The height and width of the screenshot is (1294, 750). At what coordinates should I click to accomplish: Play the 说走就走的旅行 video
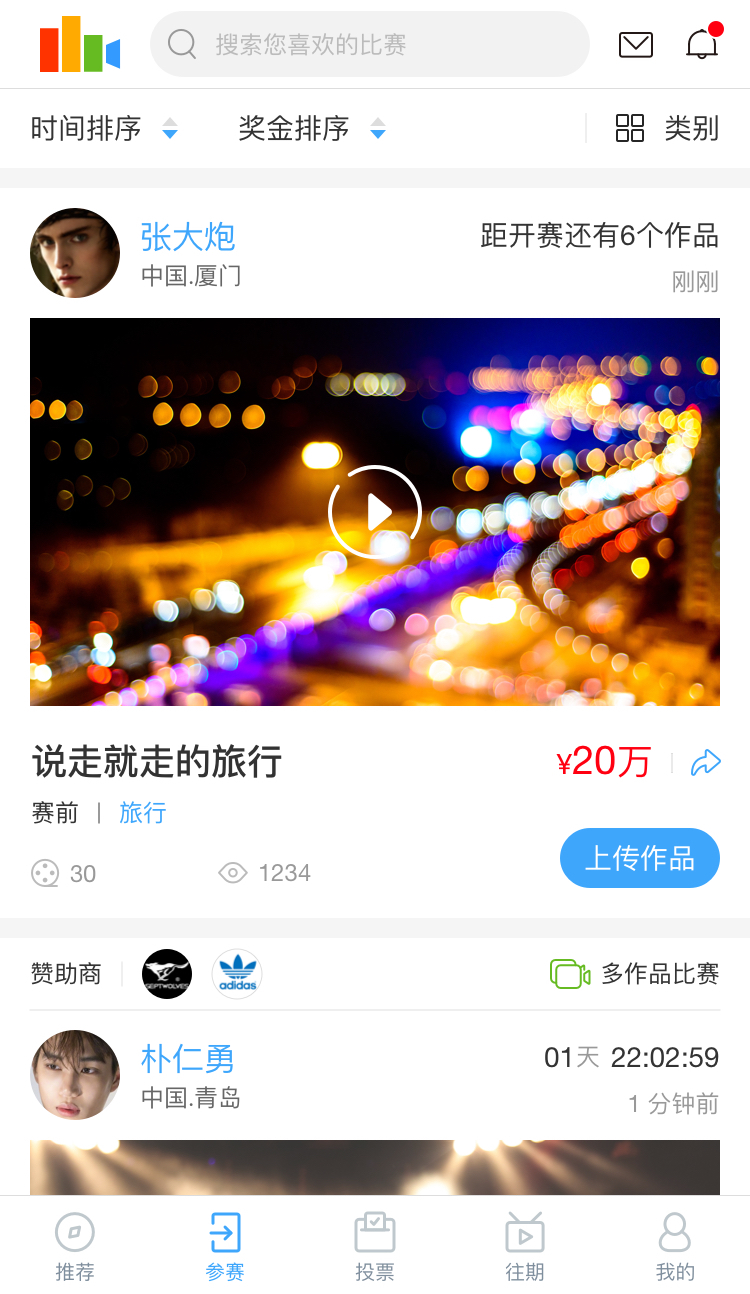coord(375,512)
